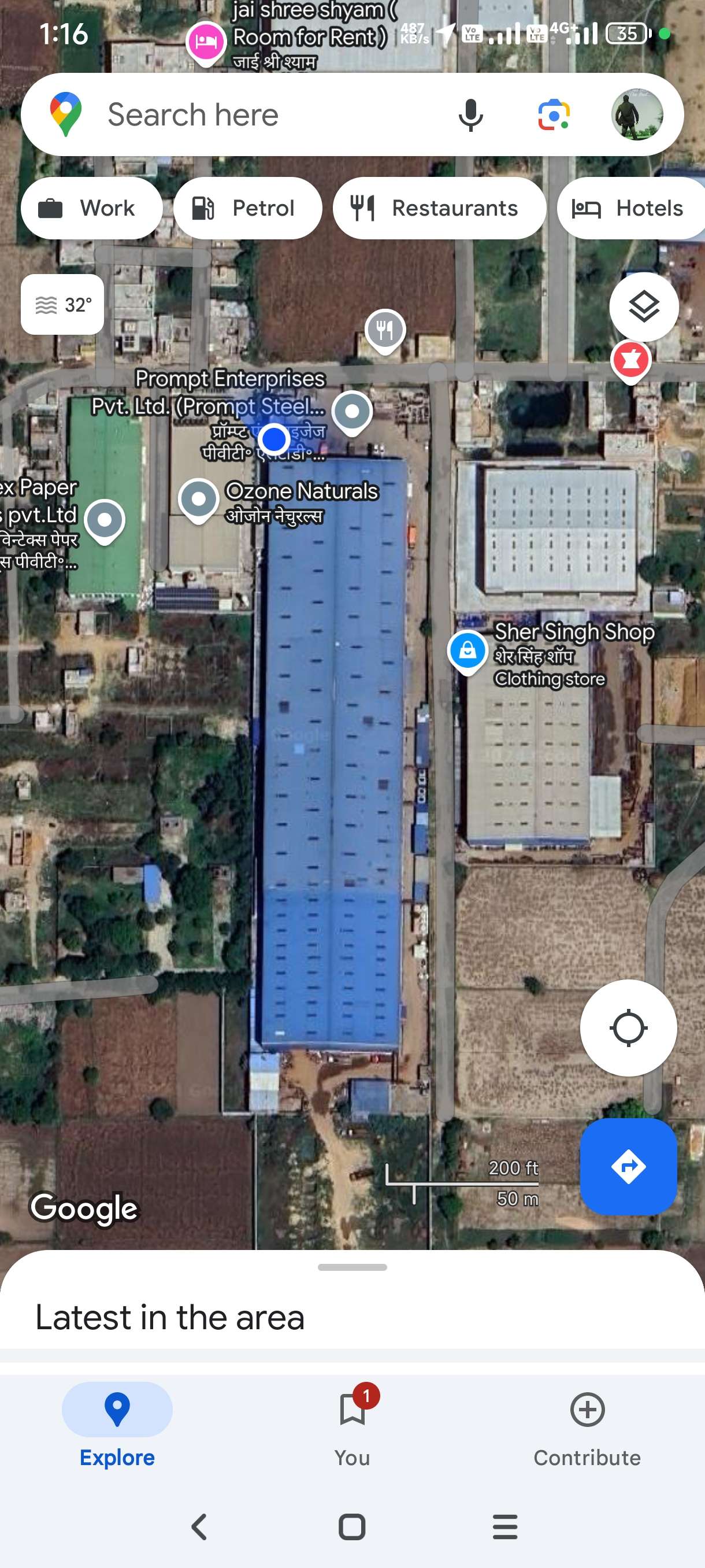Find Petrol stations nearby
This screenshot has height=1568, width=705.
[x=247, y=208]
